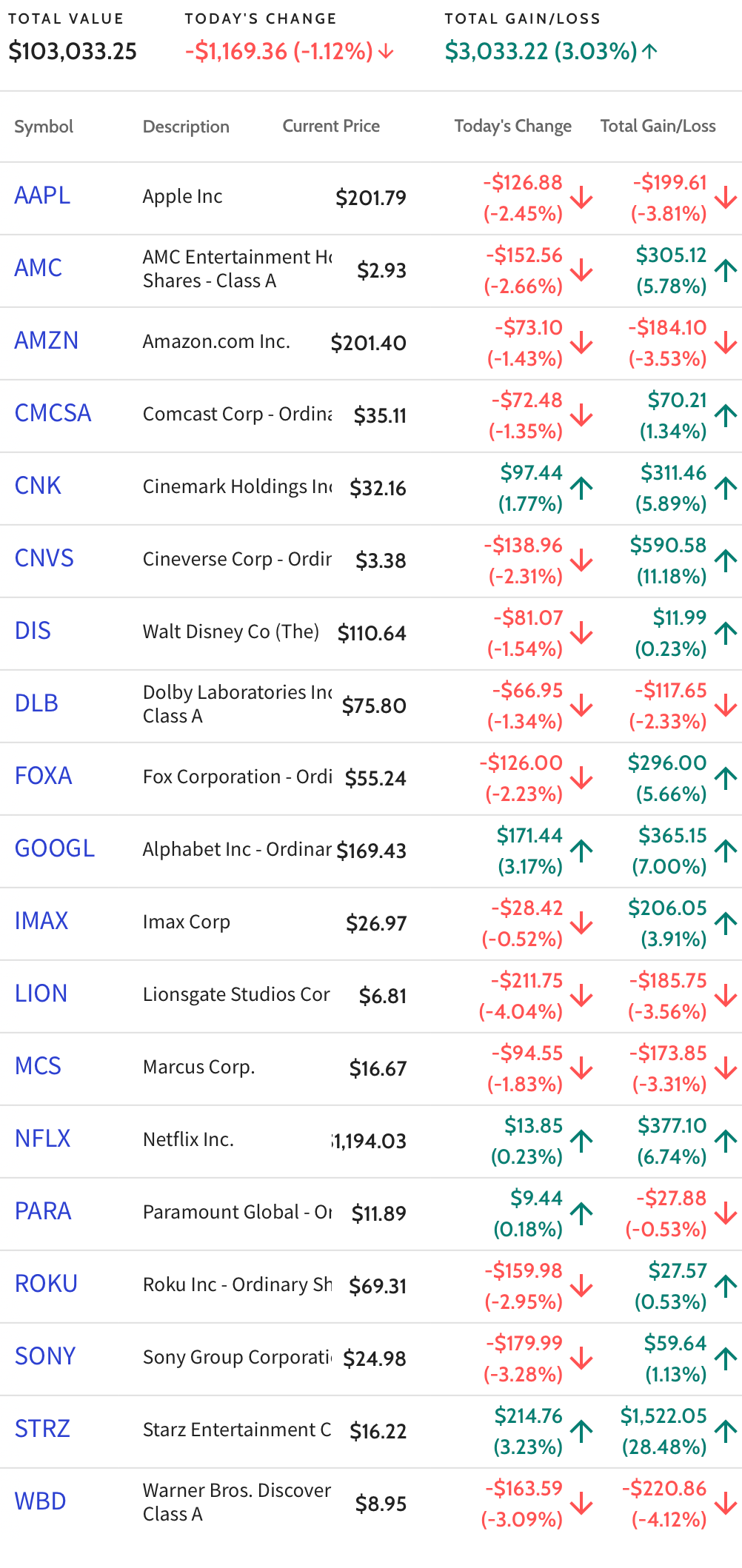The image size is (742, 1568).
Task: Open the IMAX stock link
Action: click(41, 921)
